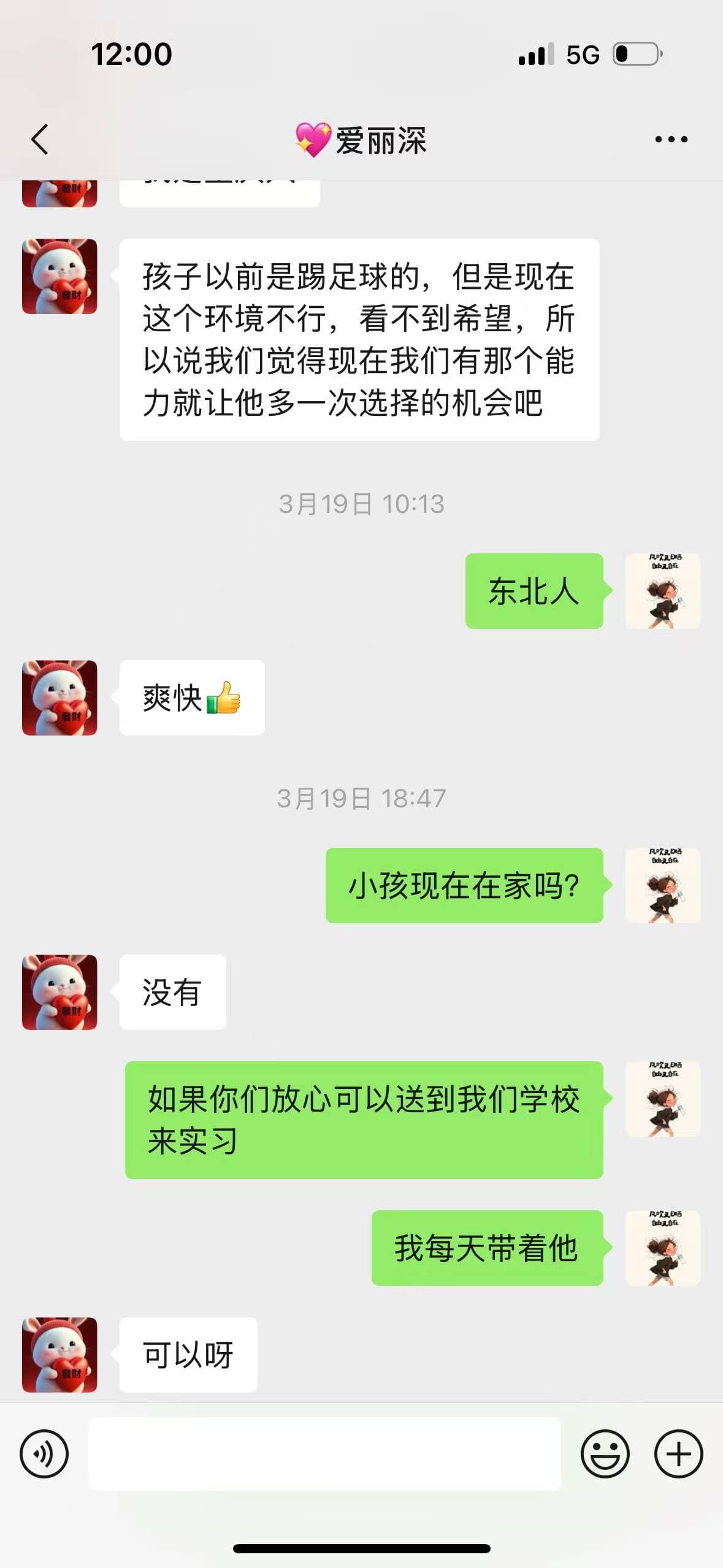Tap the battery indicator in status bar
This screenshot has width=723, height=1568.
[635, 54]
